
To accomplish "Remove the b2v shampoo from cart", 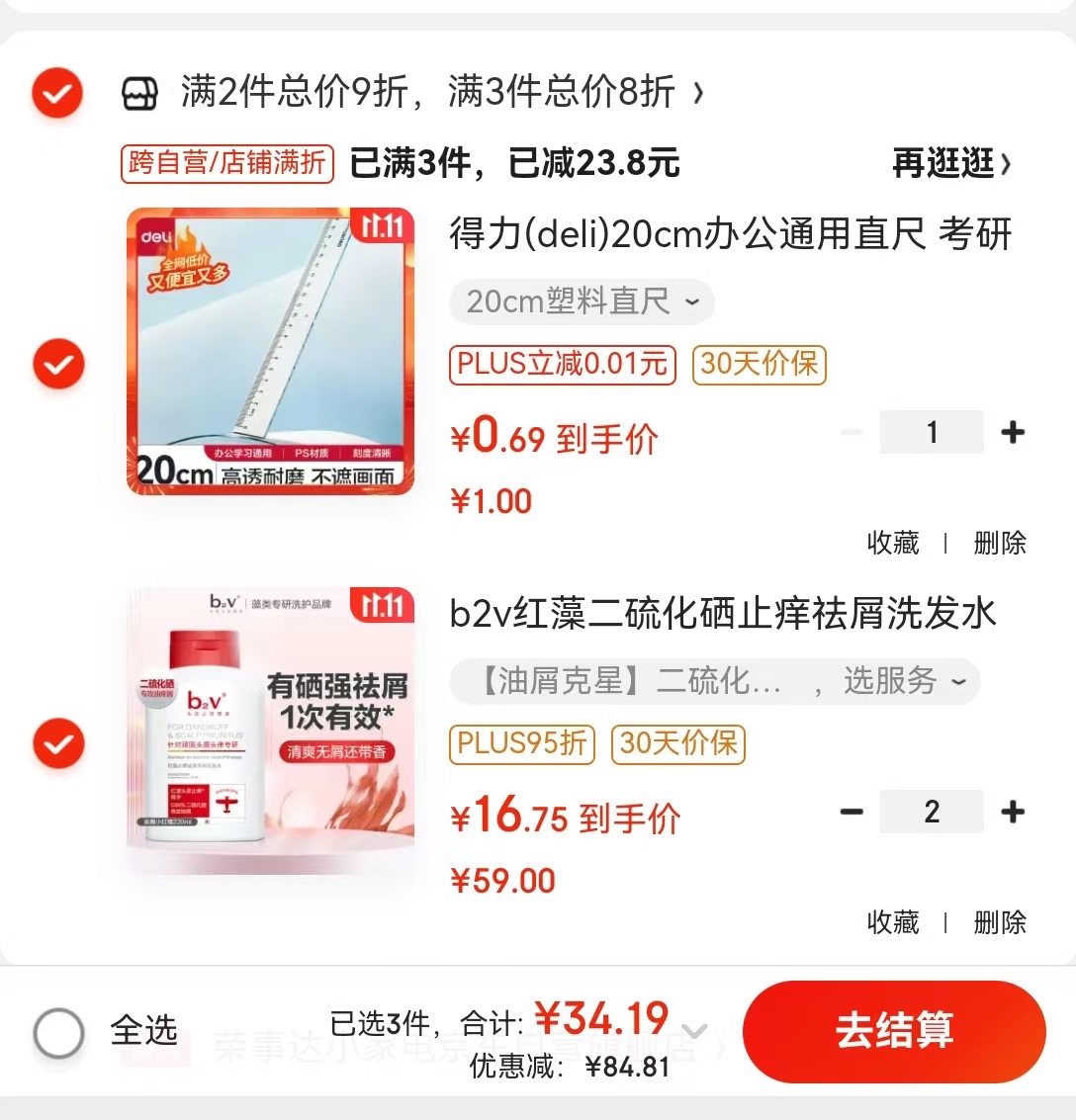I will [1000, 922].
